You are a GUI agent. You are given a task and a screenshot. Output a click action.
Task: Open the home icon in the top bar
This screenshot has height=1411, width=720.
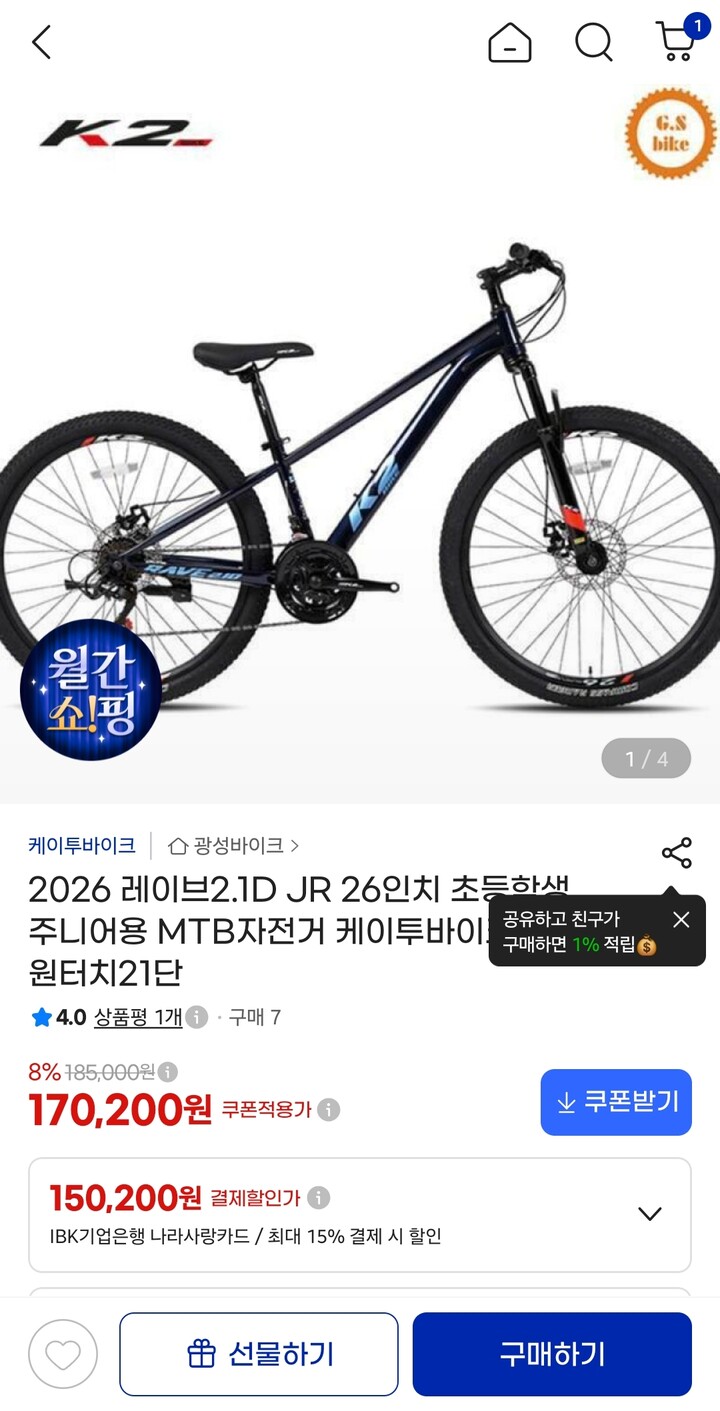coord(510,43)
